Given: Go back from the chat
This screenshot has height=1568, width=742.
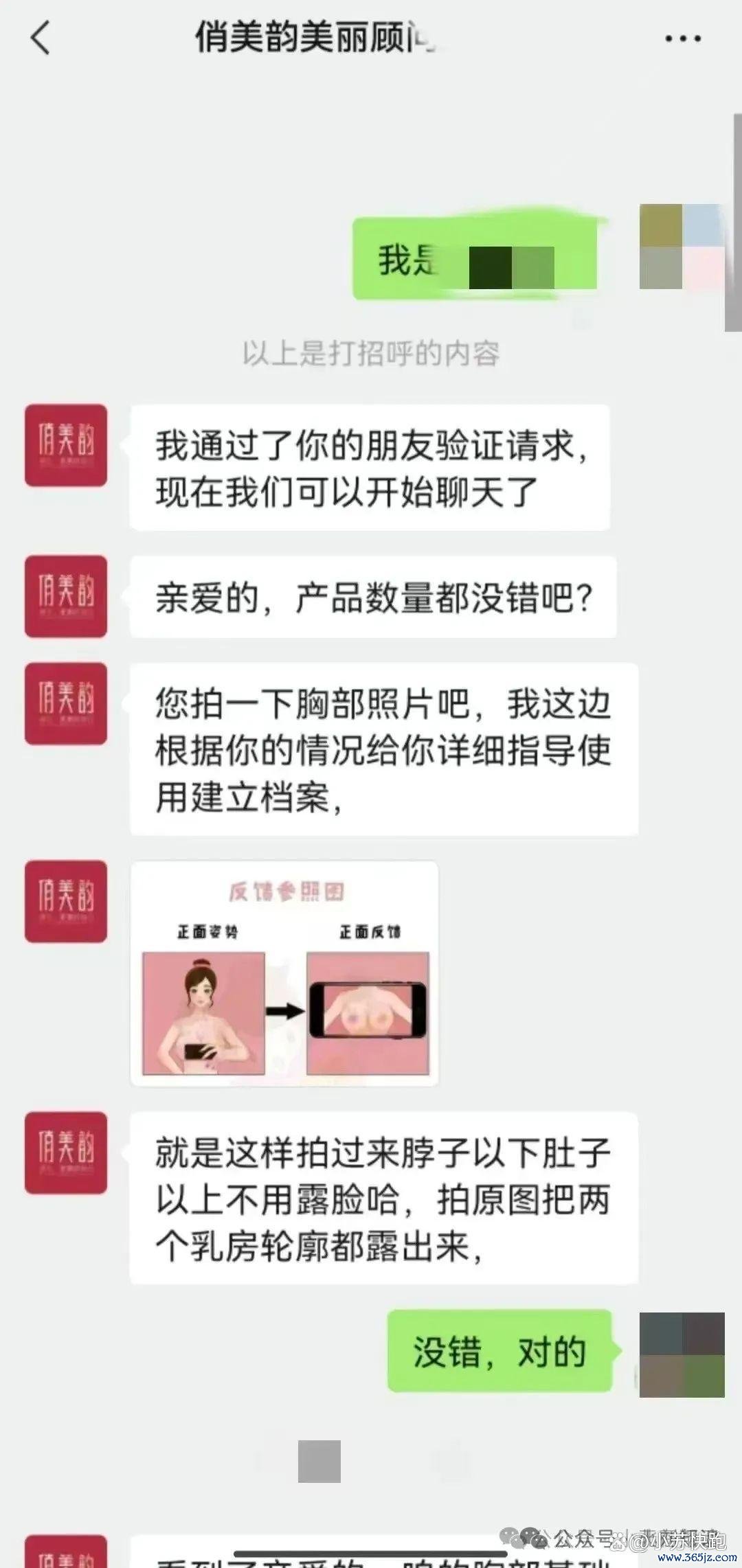Looking at the screenshot, I should pyautogui.click(x=41, y=38).
